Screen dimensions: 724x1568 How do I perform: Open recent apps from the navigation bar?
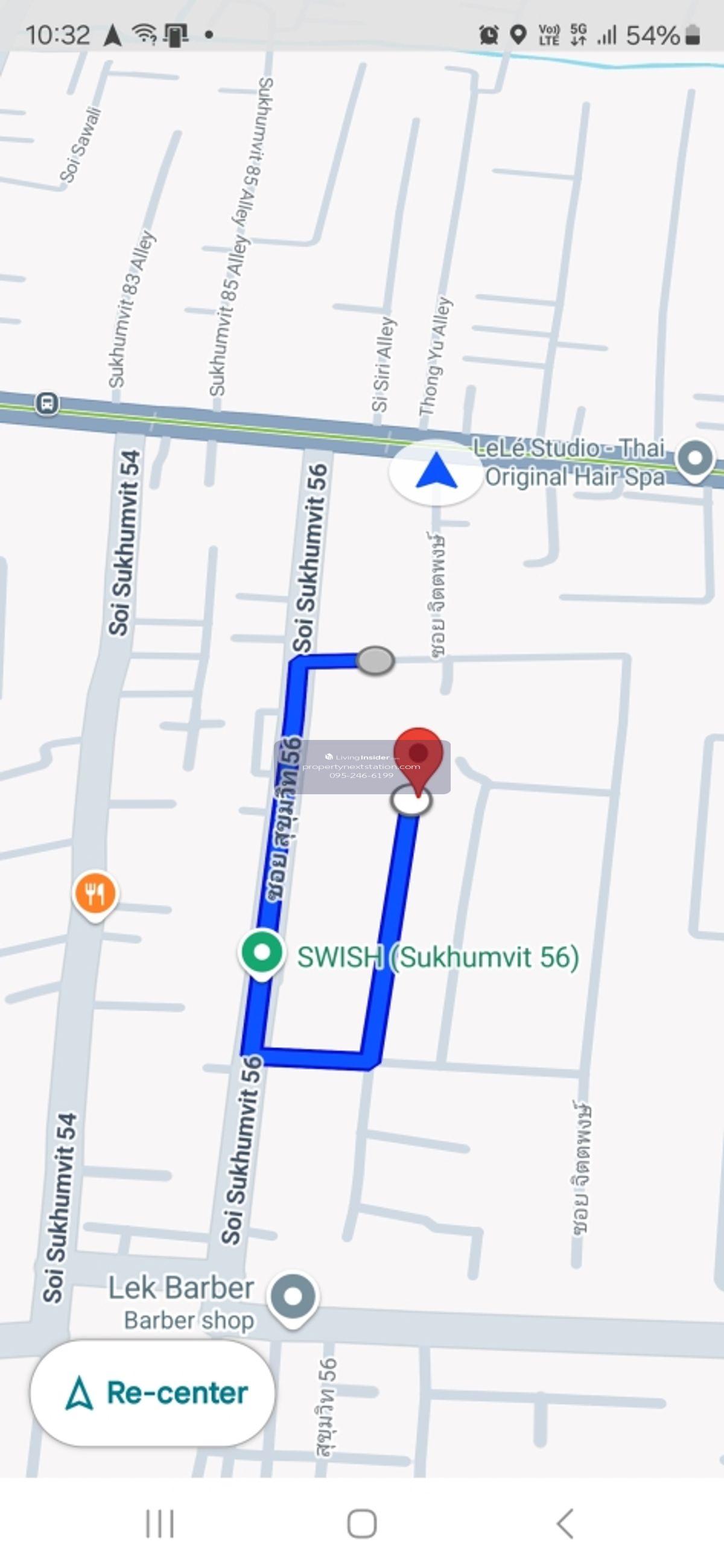[x=160, y=1523]
